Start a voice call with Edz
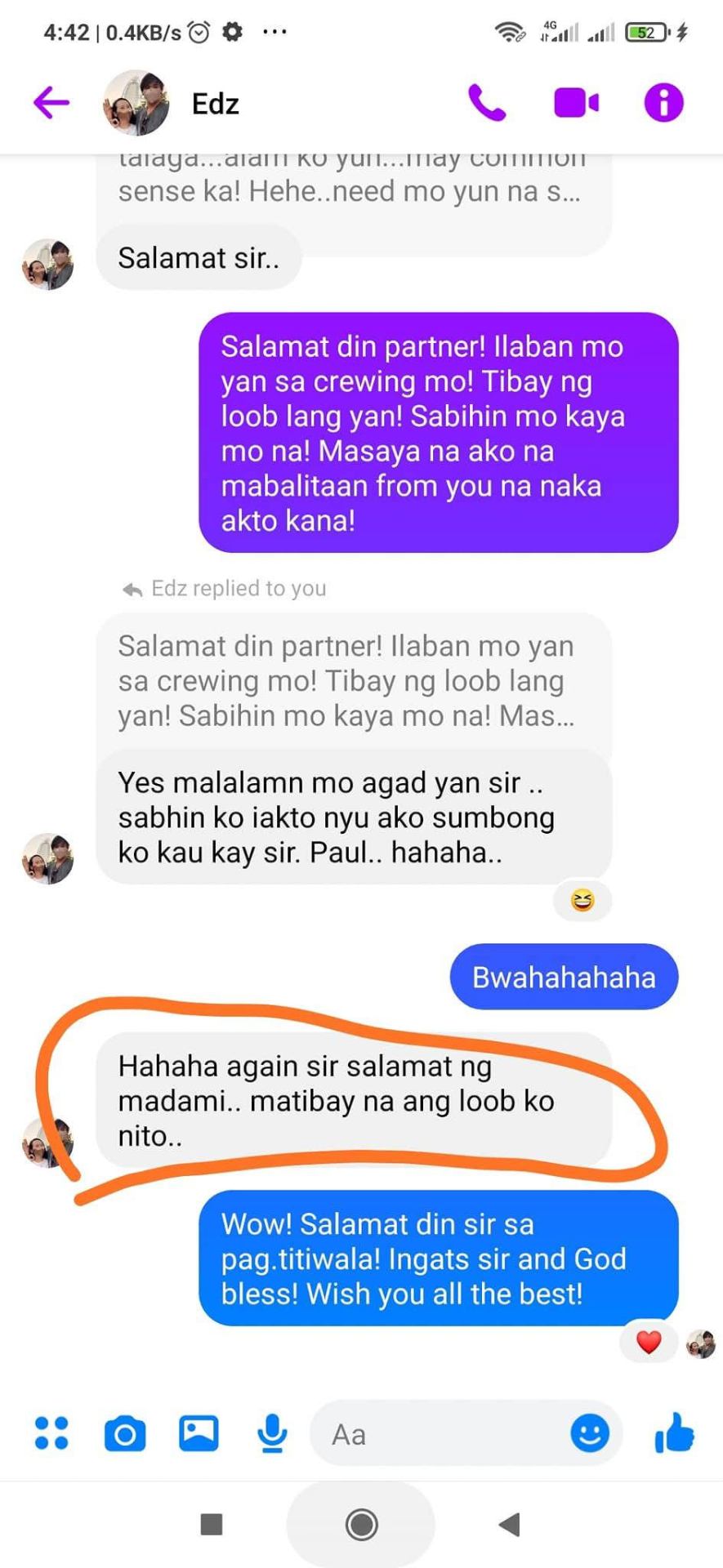 click(487, 103)
